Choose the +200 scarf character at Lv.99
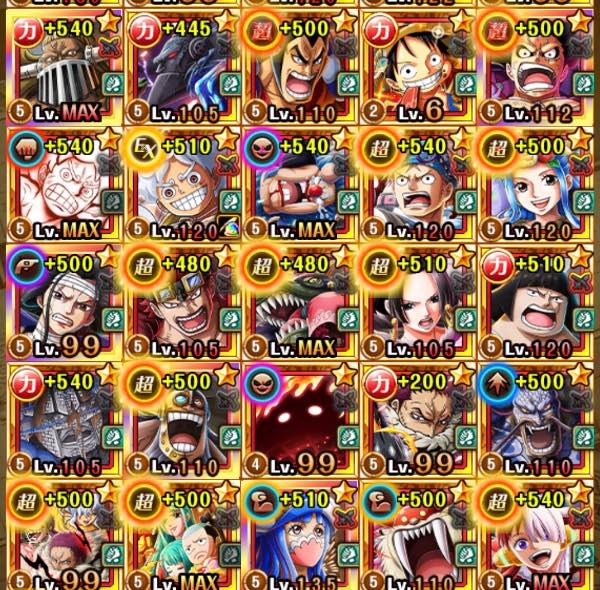This screenshot has width=600, height=590. coord(418,420)
